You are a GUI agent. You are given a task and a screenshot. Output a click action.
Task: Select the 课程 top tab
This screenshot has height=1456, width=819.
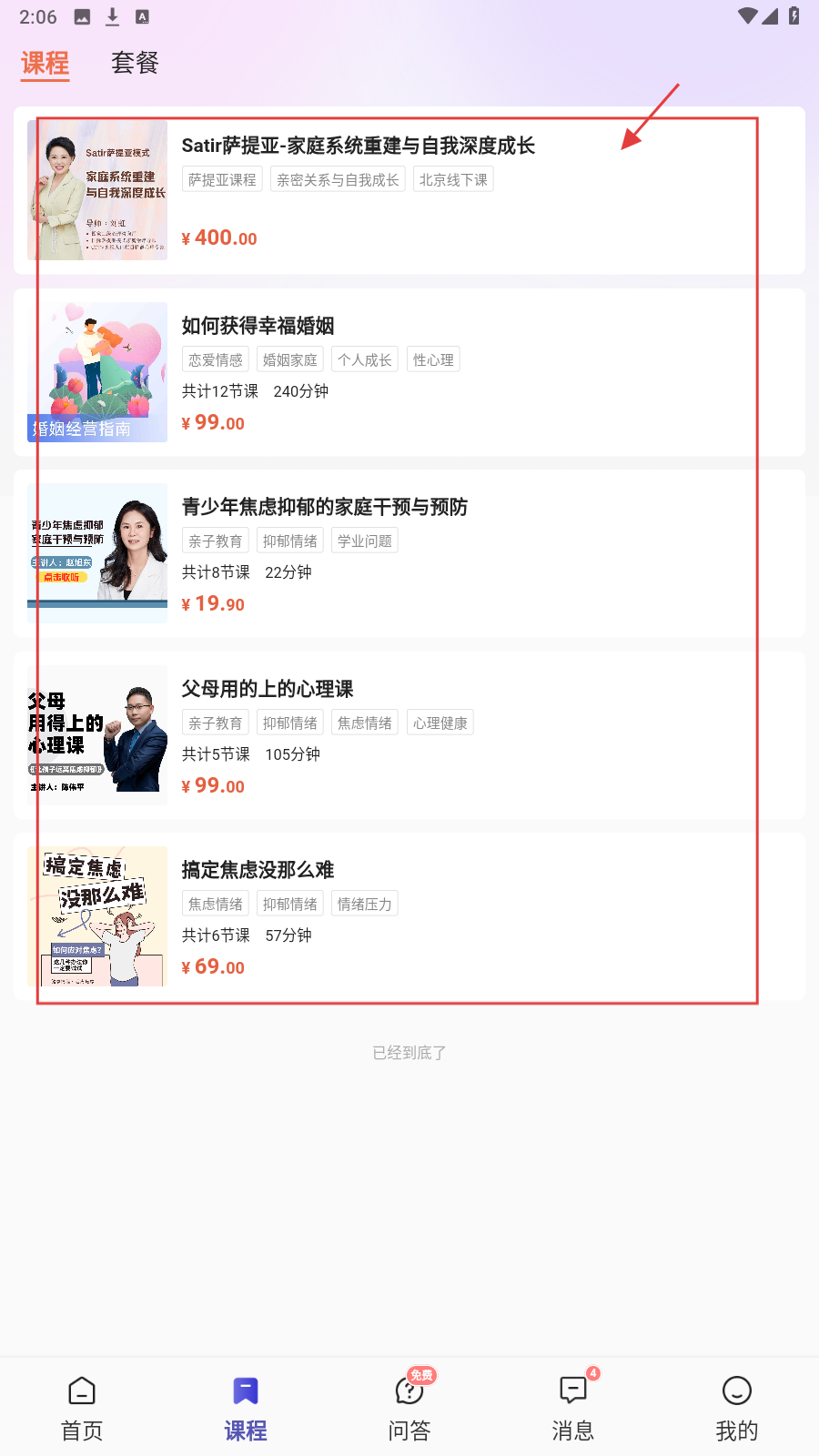pyautogui.click(x=45, y=63)
